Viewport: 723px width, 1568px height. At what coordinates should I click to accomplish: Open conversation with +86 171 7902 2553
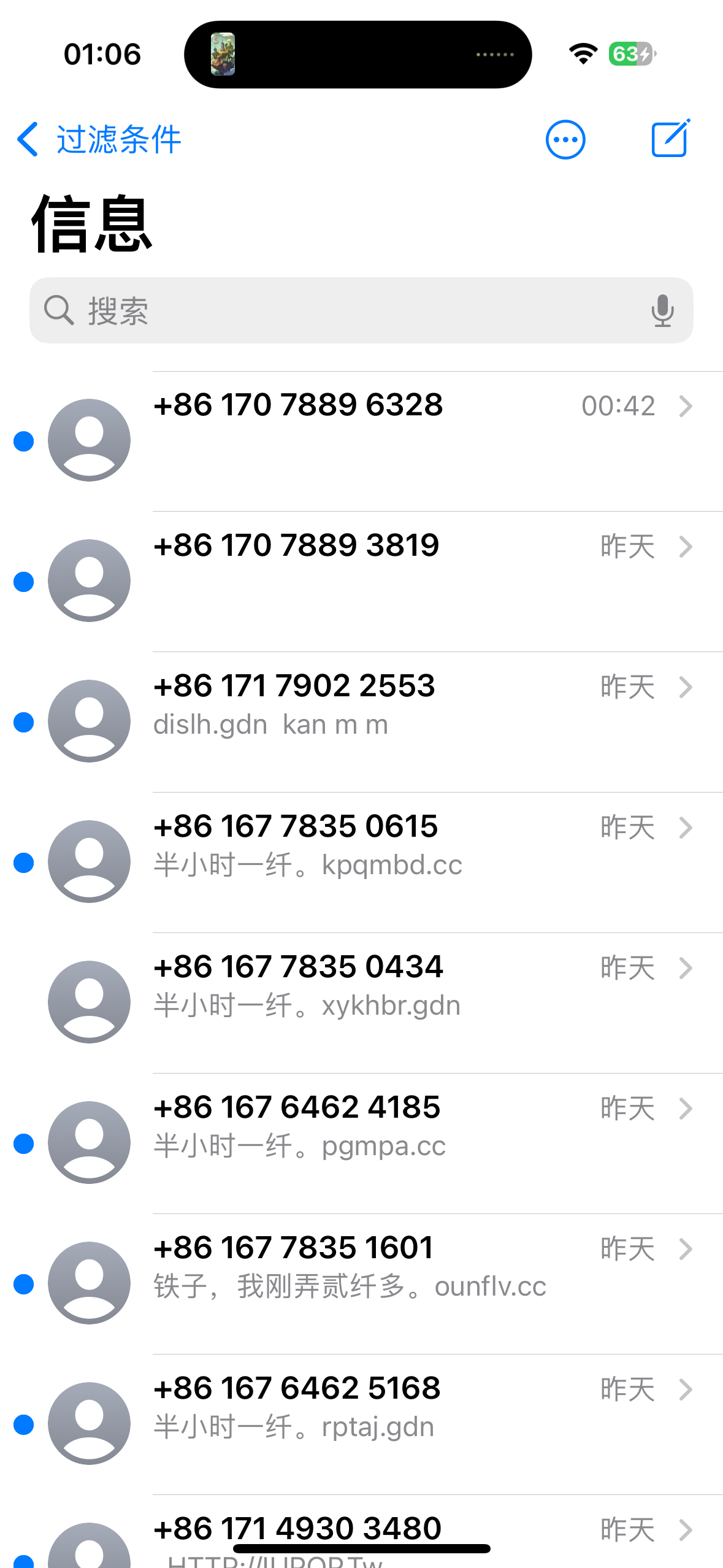(x=405, y=721)
